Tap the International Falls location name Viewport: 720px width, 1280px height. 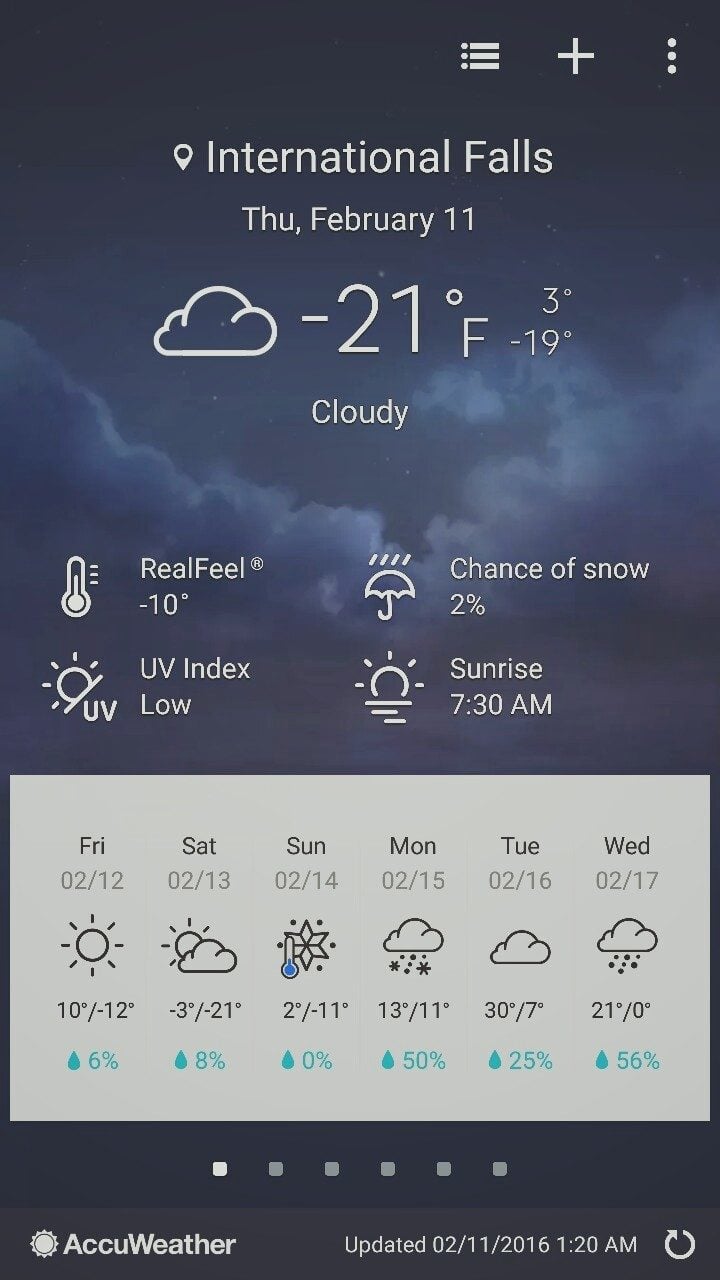tap(365, 158)
